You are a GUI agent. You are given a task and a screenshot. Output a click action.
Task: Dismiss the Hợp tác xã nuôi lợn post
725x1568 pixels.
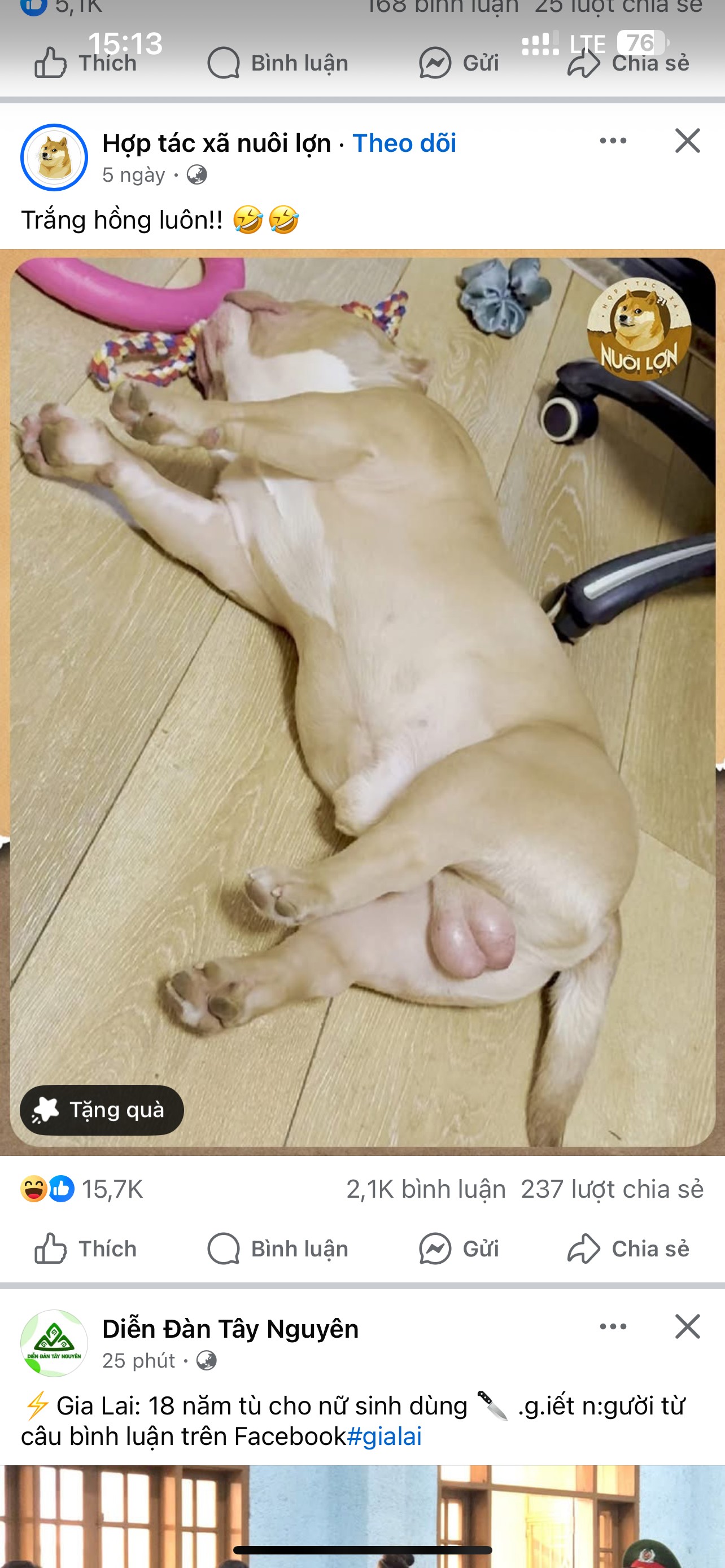point(688,141)
